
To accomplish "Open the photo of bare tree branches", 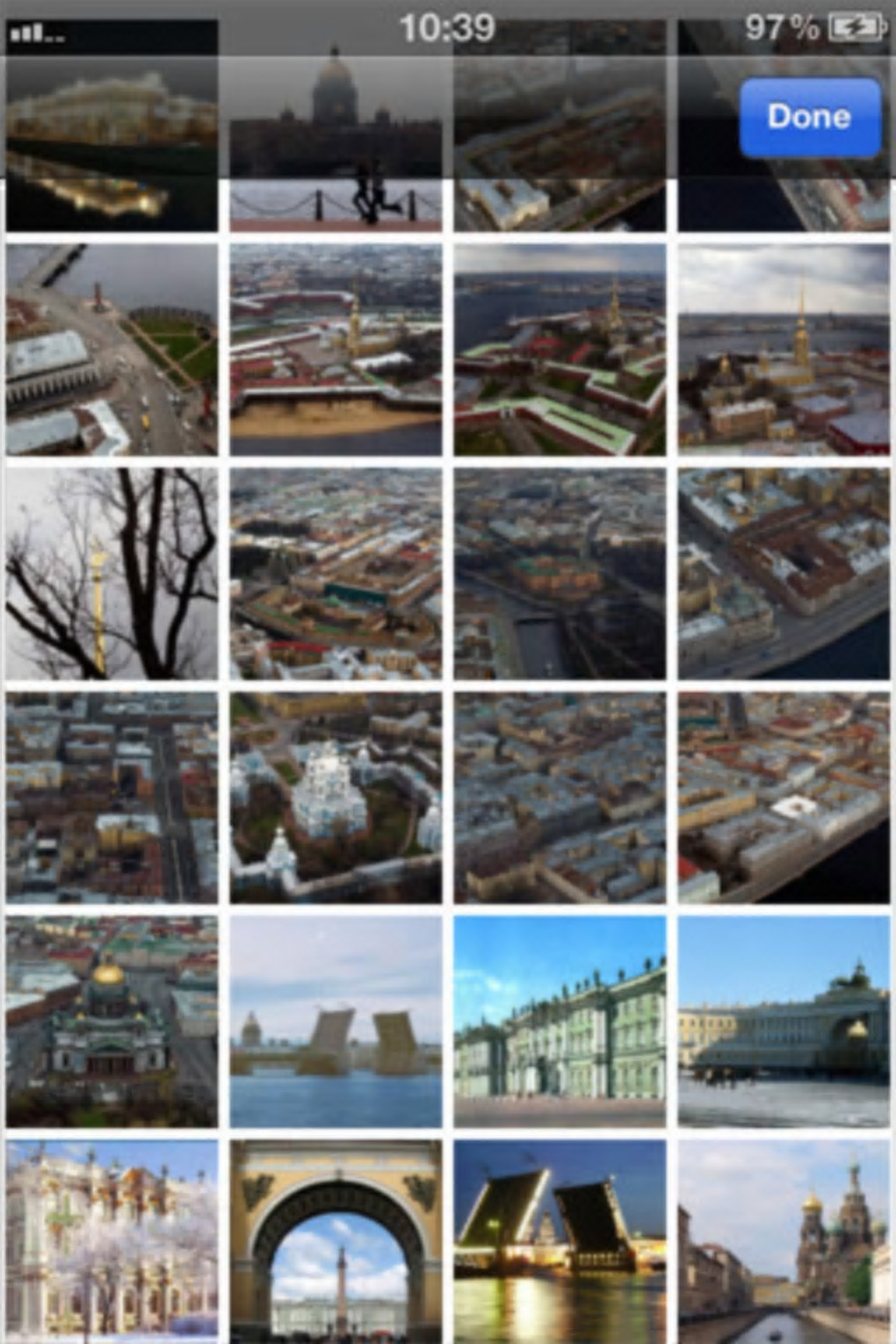I will (112, 573).
